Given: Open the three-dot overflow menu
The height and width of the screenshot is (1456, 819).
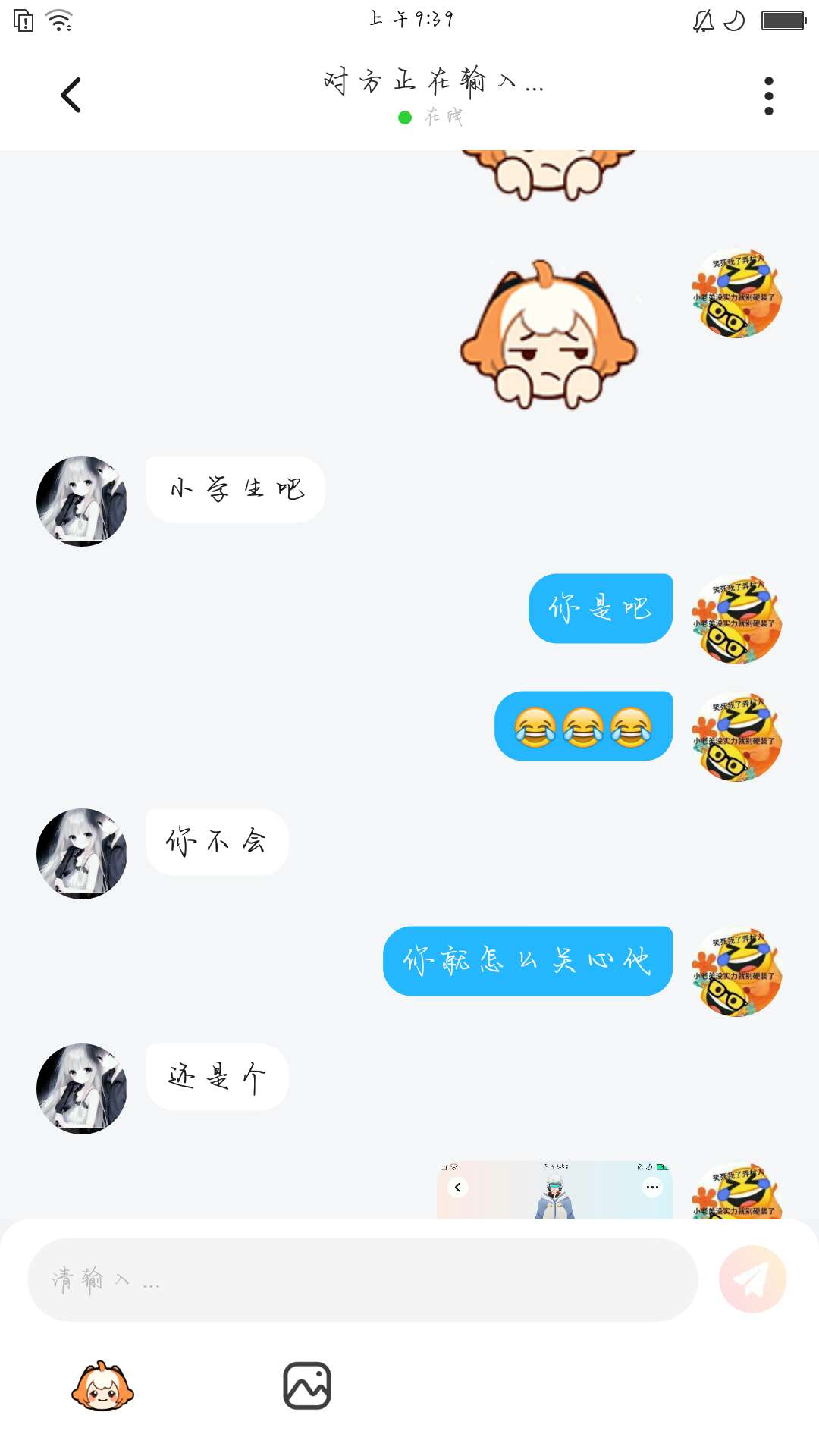Looking at the screenshot, I should (x=768, y=96).
